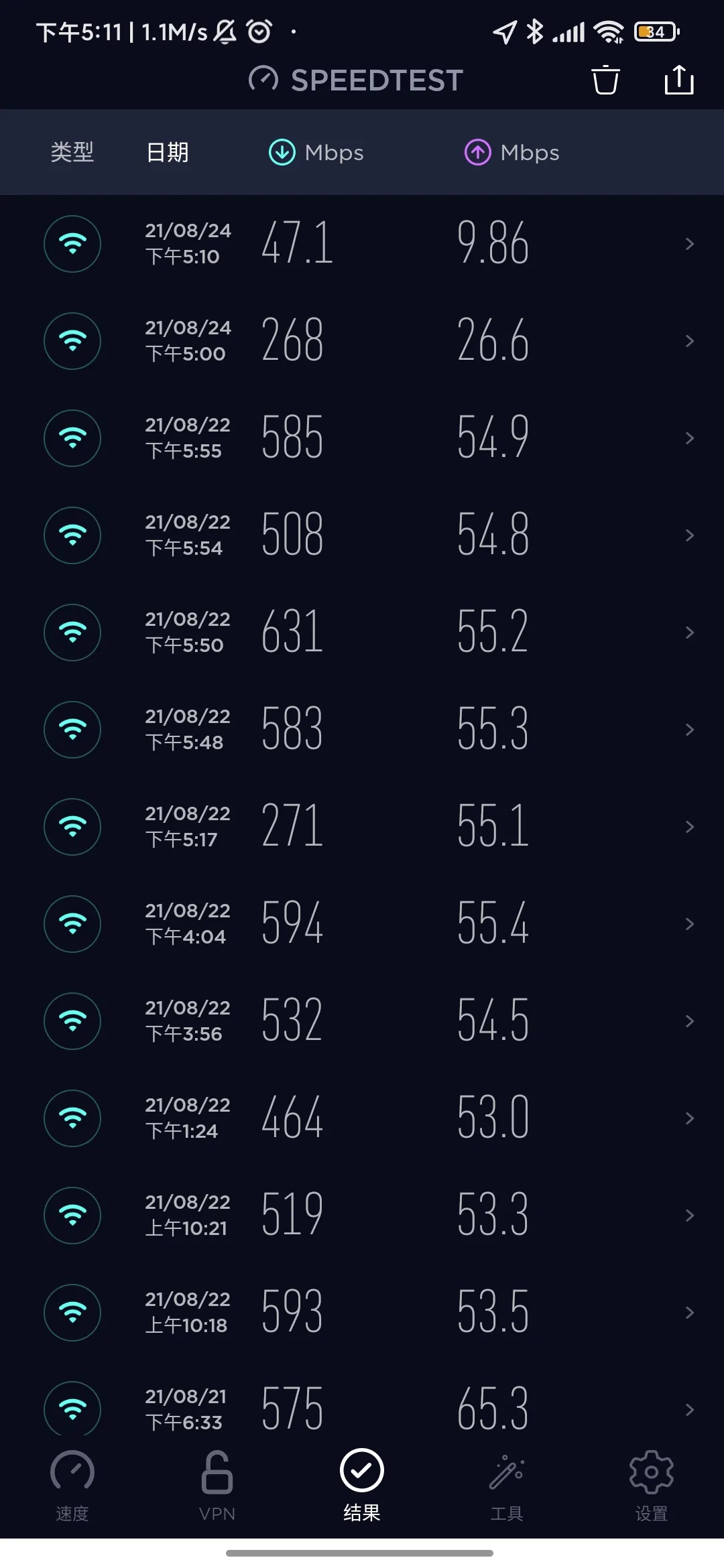The width and height of the screenshot is (724, 1568).
Task: Open the 21/08/24 下午5:10 test result
Action: coord(362,244)
